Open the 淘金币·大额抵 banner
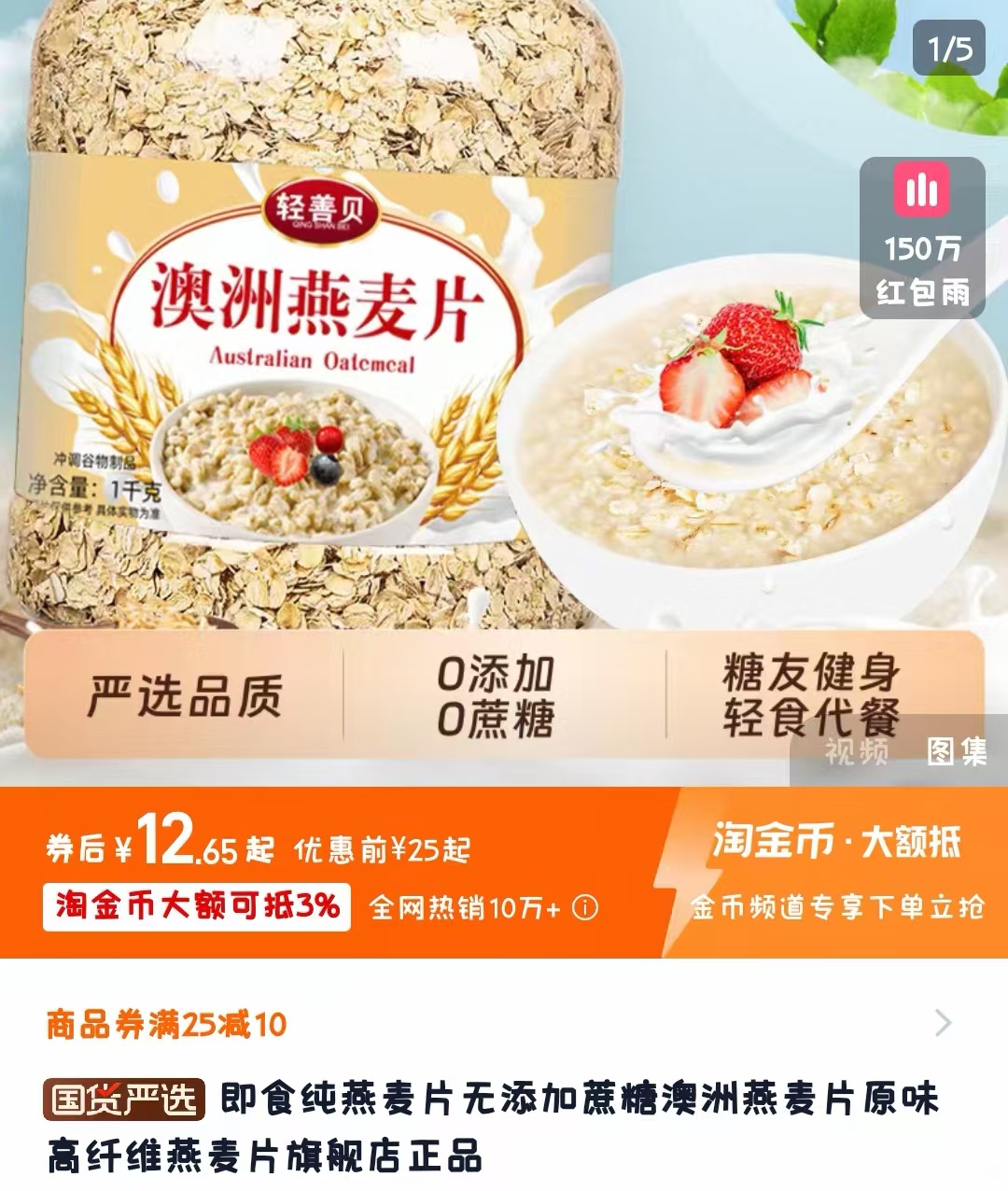The width and height of the screenshot is (1008, 1191). pos(836,872)
